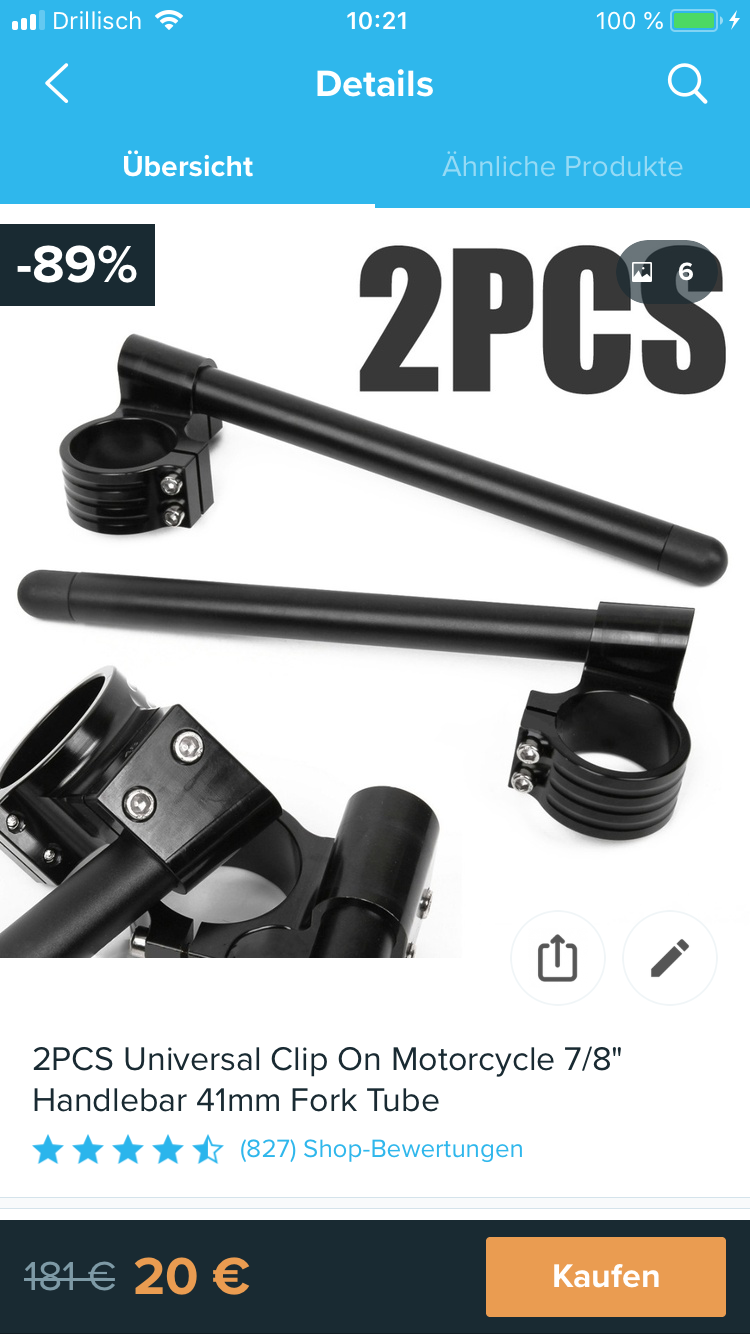
Task: Share this handlebar product
Action: [x=557, y=958]
